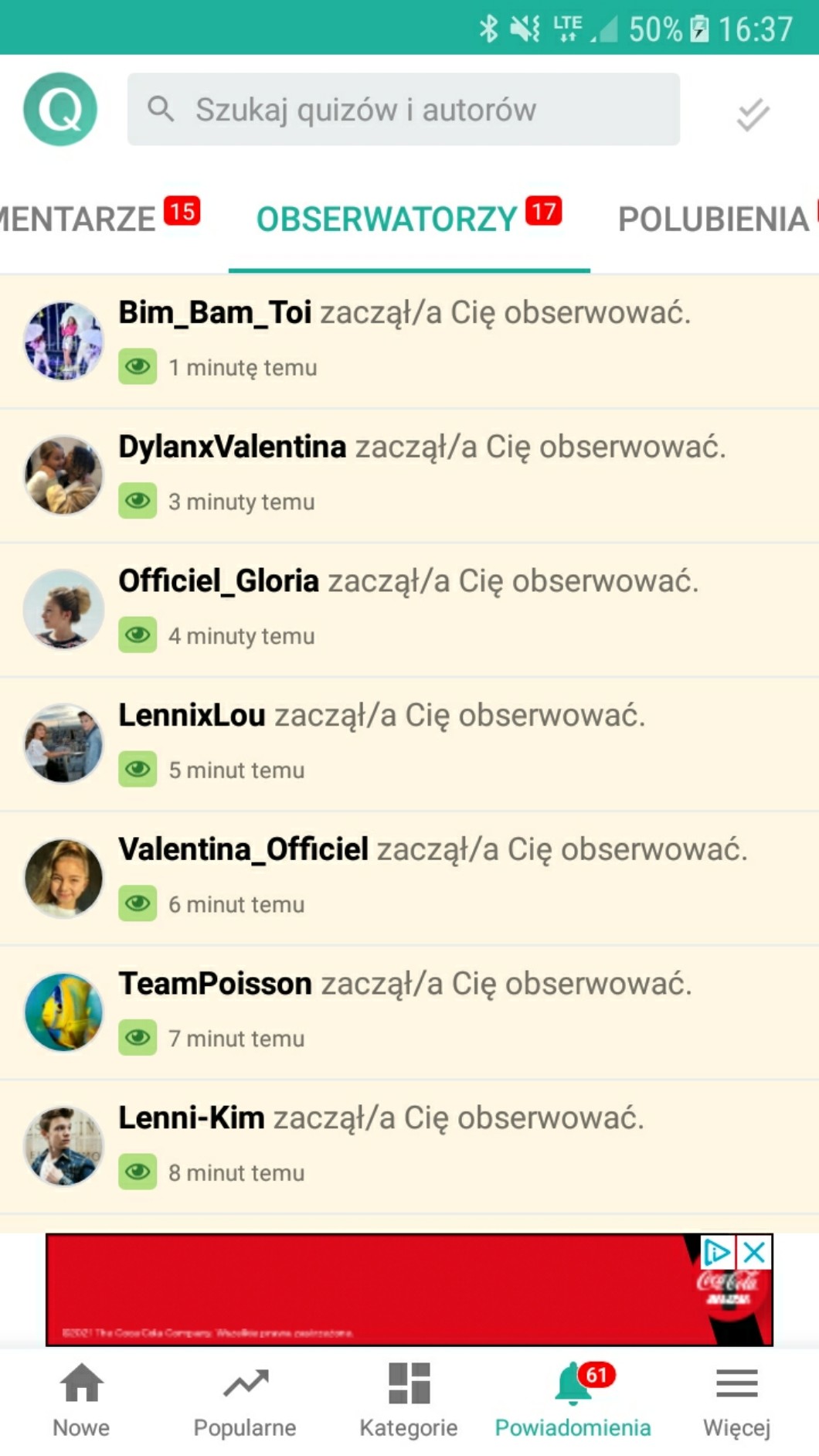Screen dimensions: 819x1456
Task: Tap the Q app logo
Action: (60, 109)
